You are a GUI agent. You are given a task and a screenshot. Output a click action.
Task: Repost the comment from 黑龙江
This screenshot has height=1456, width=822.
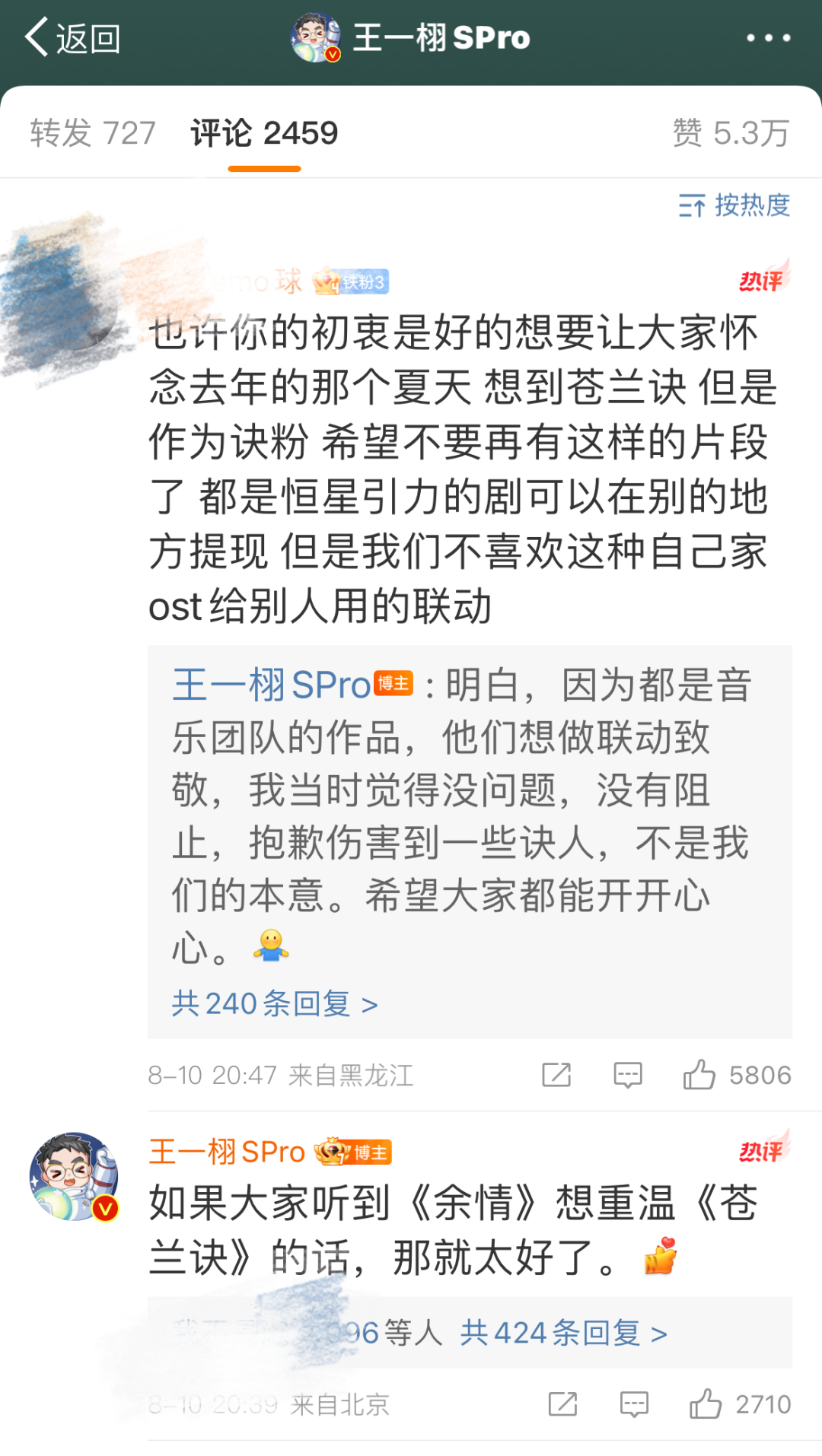tap(556, 1075)
